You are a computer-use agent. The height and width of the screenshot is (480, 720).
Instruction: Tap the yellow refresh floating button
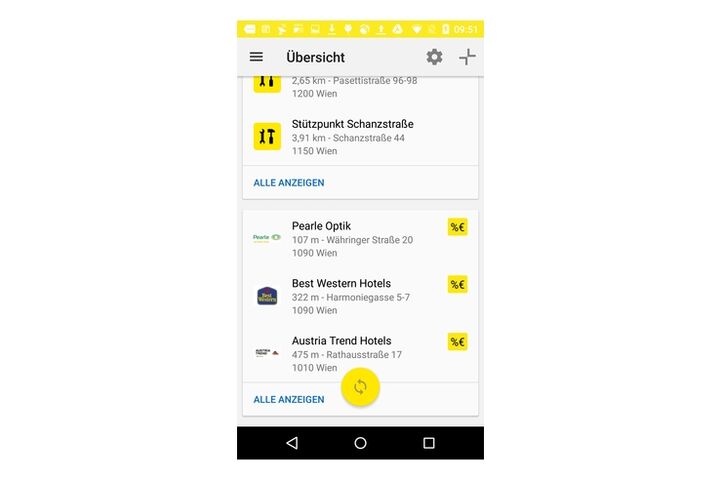360,387
